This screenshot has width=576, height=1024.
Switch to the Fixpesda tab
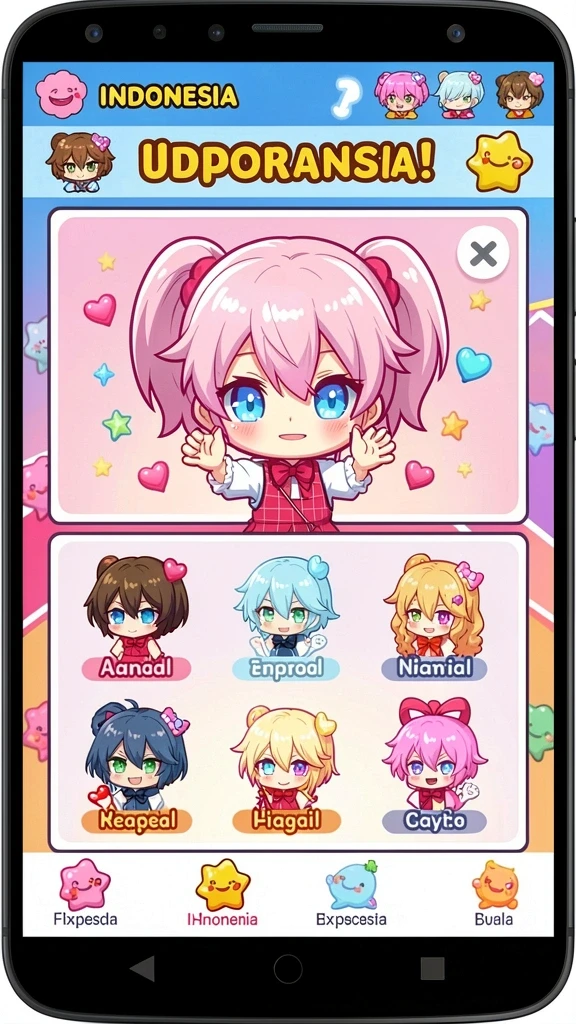(x=85, y=893)
